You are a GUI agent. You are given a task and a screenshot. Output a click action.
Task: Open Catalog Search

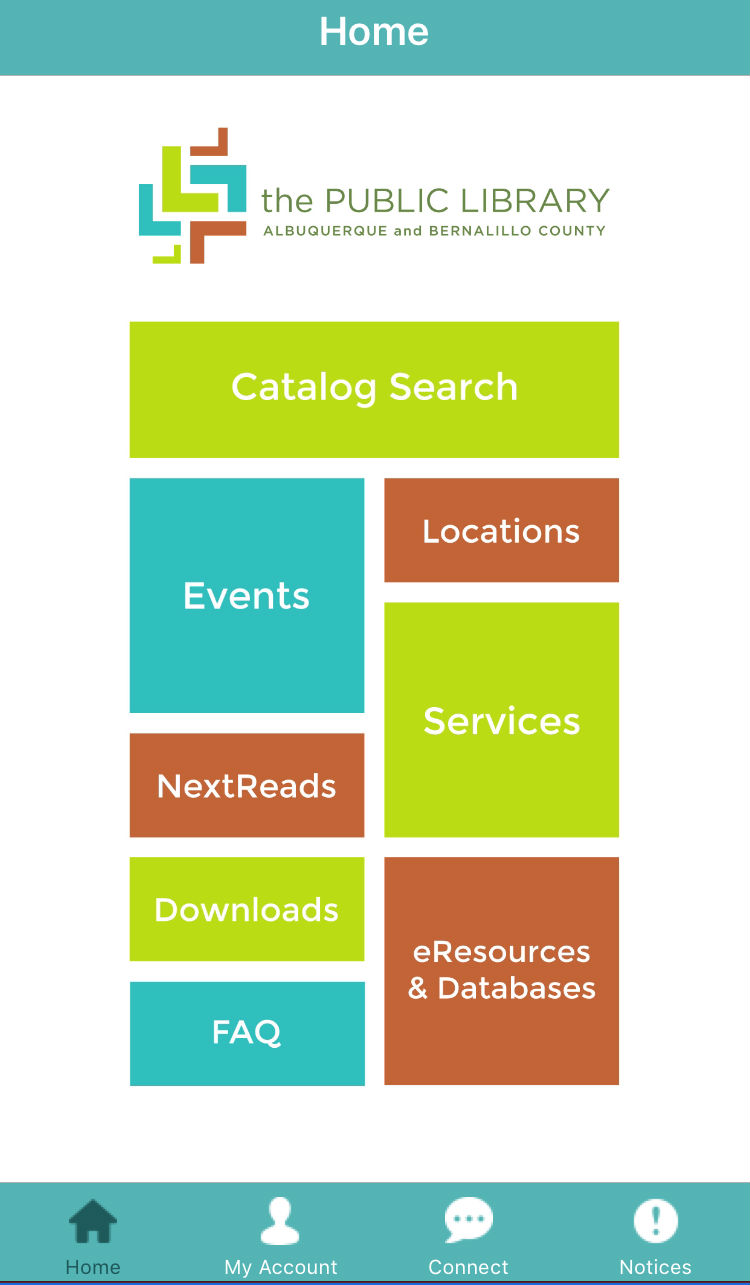point(374,389)
